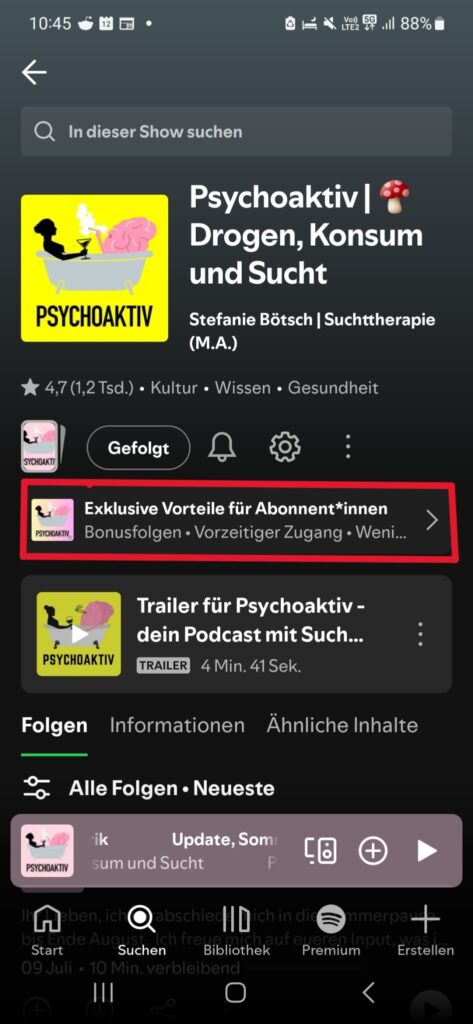Open the notification bell for this show
Screen dimensions: 473x1024
222,447
